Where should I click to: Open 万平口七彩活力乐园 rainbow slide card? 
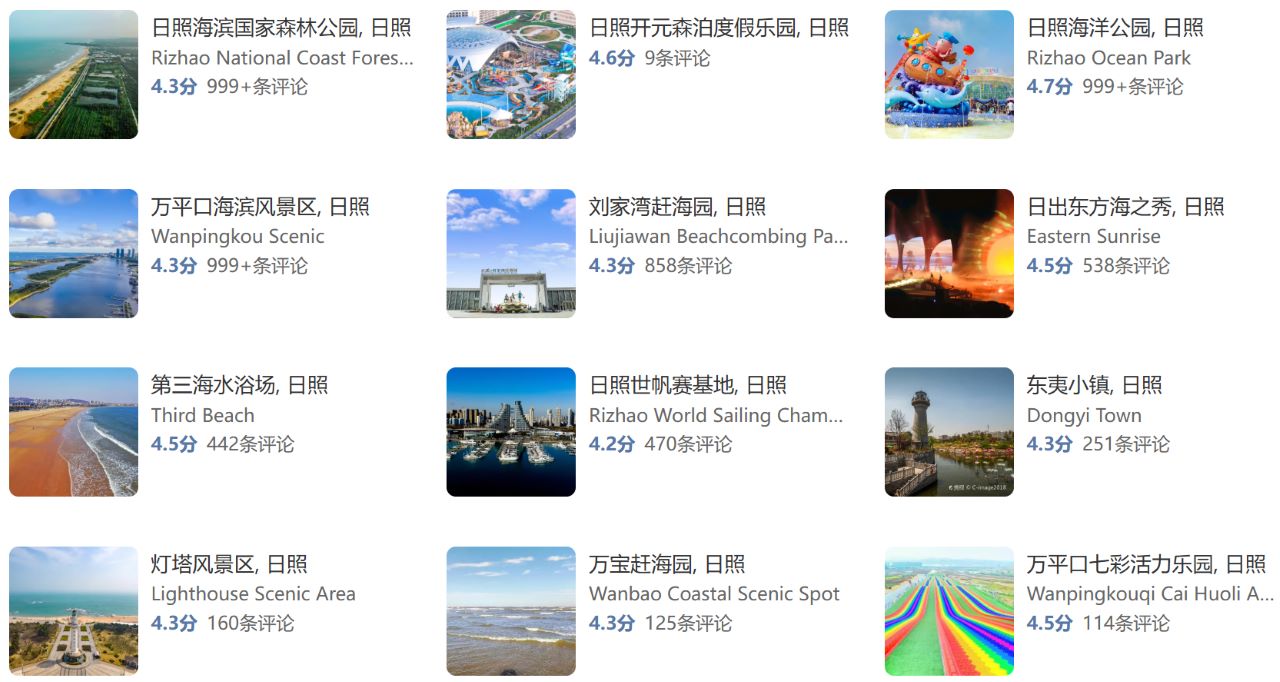pyautogui.click(x=1146, y=564)
